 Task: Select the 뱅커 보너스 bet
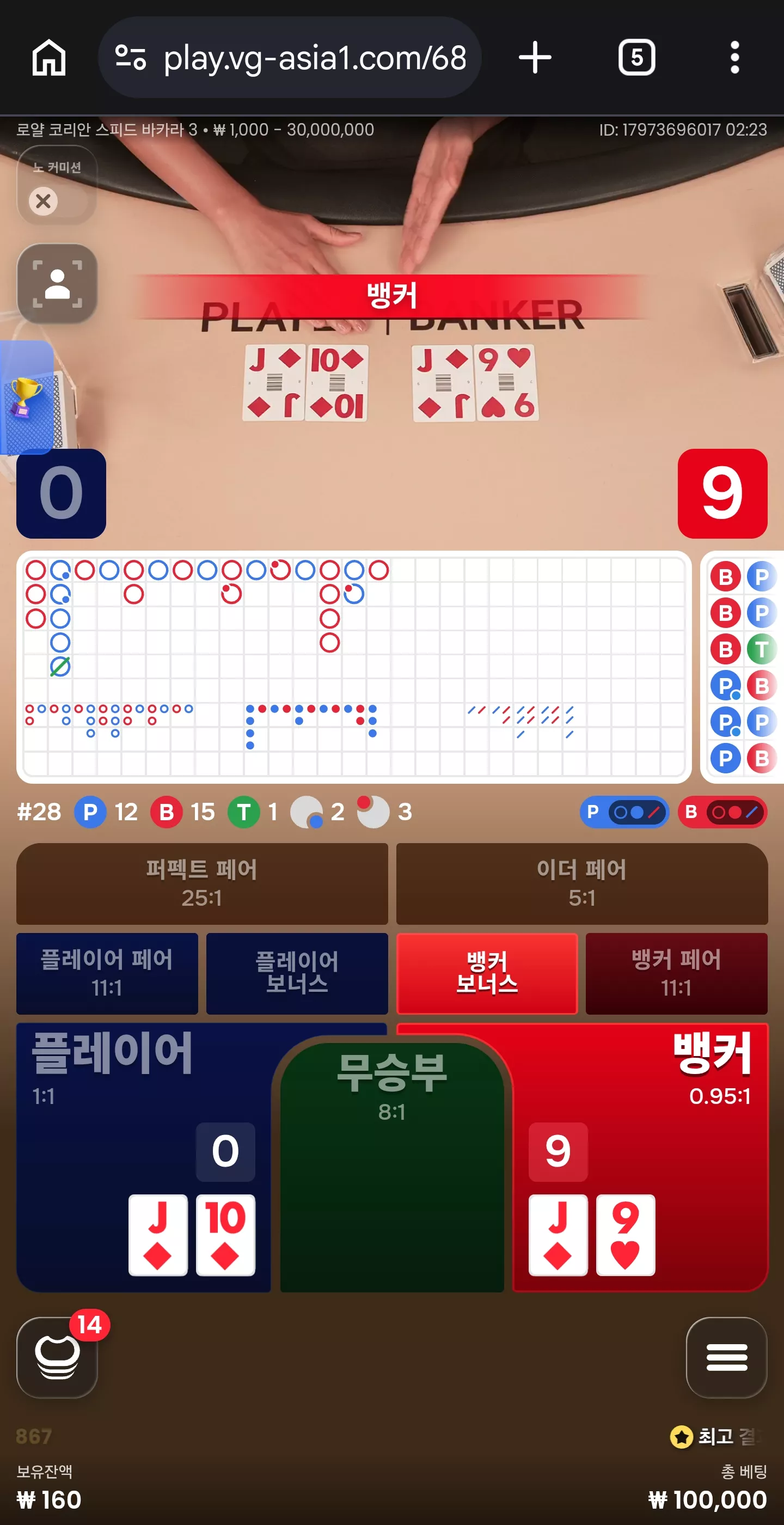click(x=487, y=973)
